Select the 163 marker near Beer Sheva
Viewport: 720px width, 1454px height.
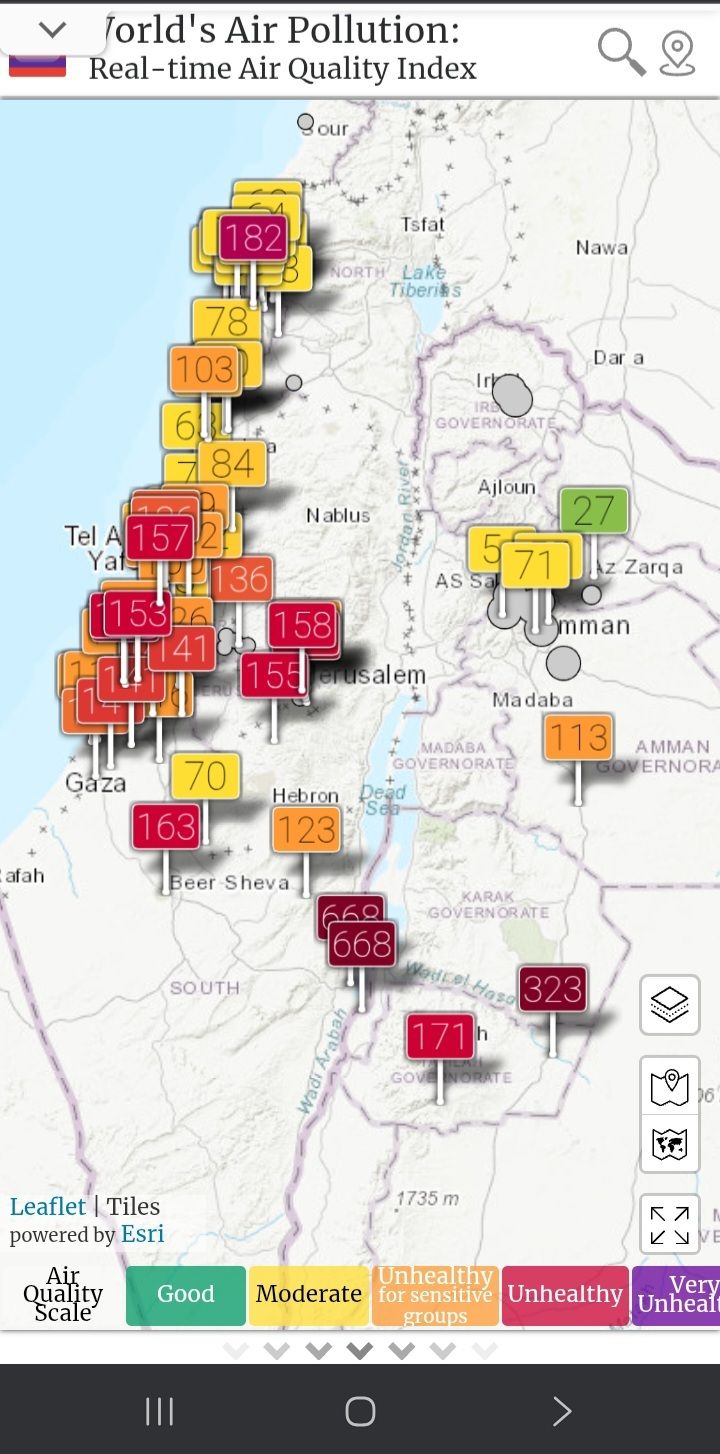(x=166, y=827)
